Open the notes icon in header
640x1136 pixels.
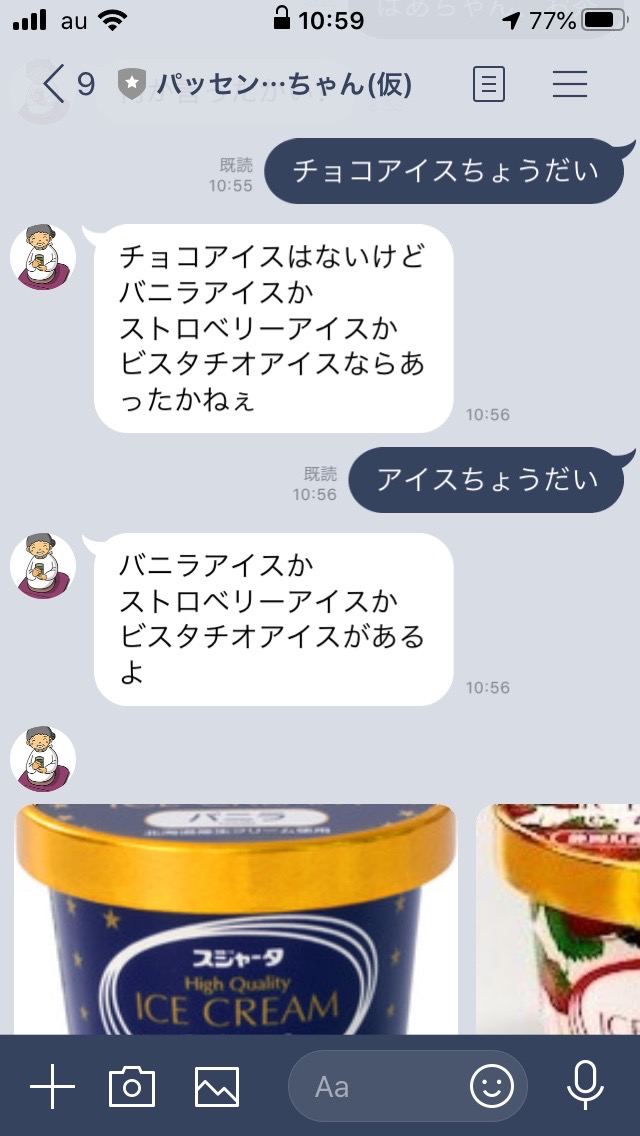tap(488, 85)
